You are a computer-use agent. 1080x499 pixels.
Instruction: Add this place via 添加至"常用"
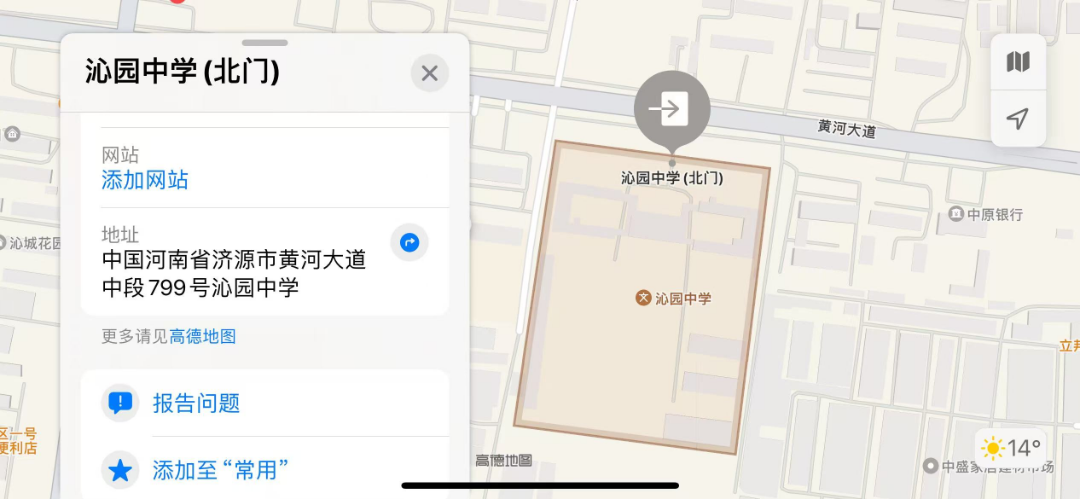click(220, 469)
